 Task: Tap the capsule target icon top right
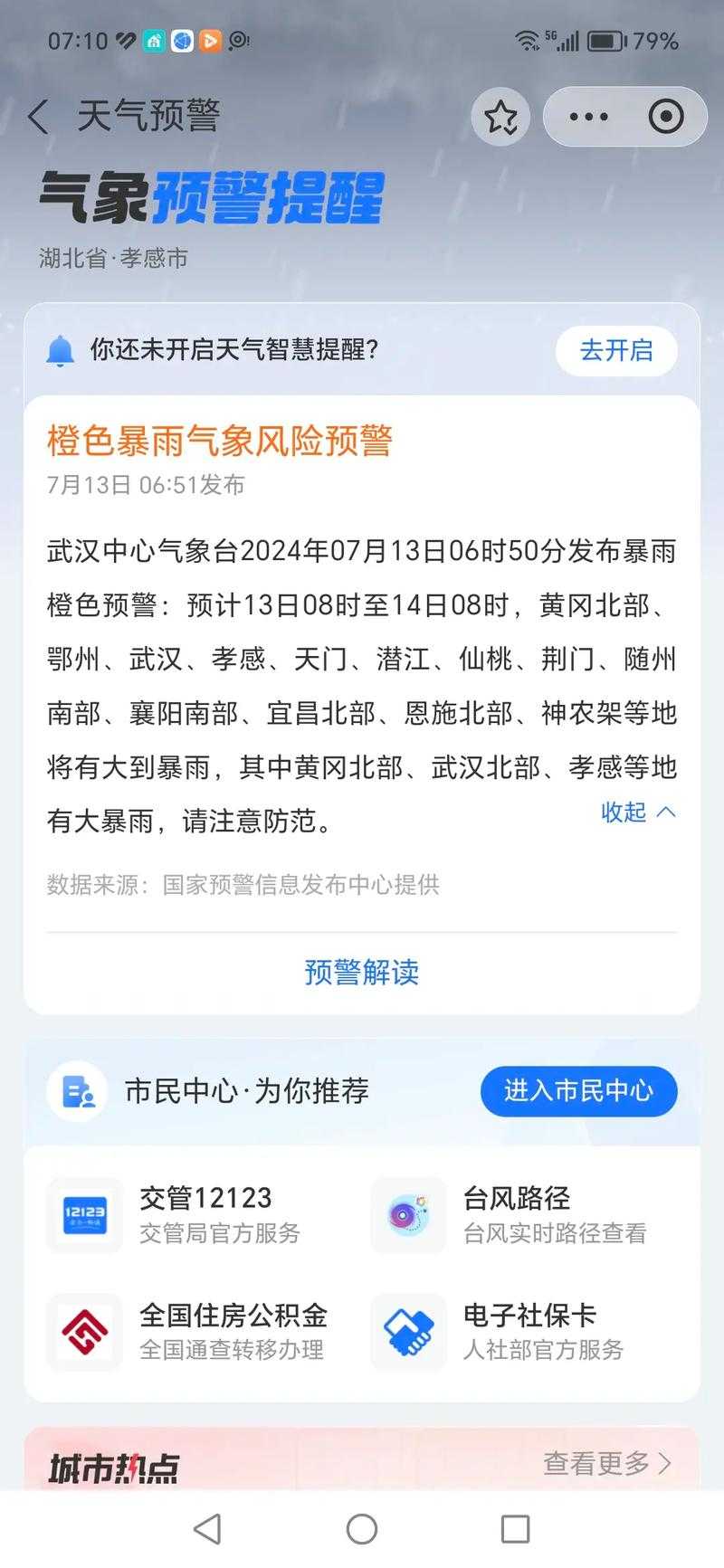pos(665,117)
